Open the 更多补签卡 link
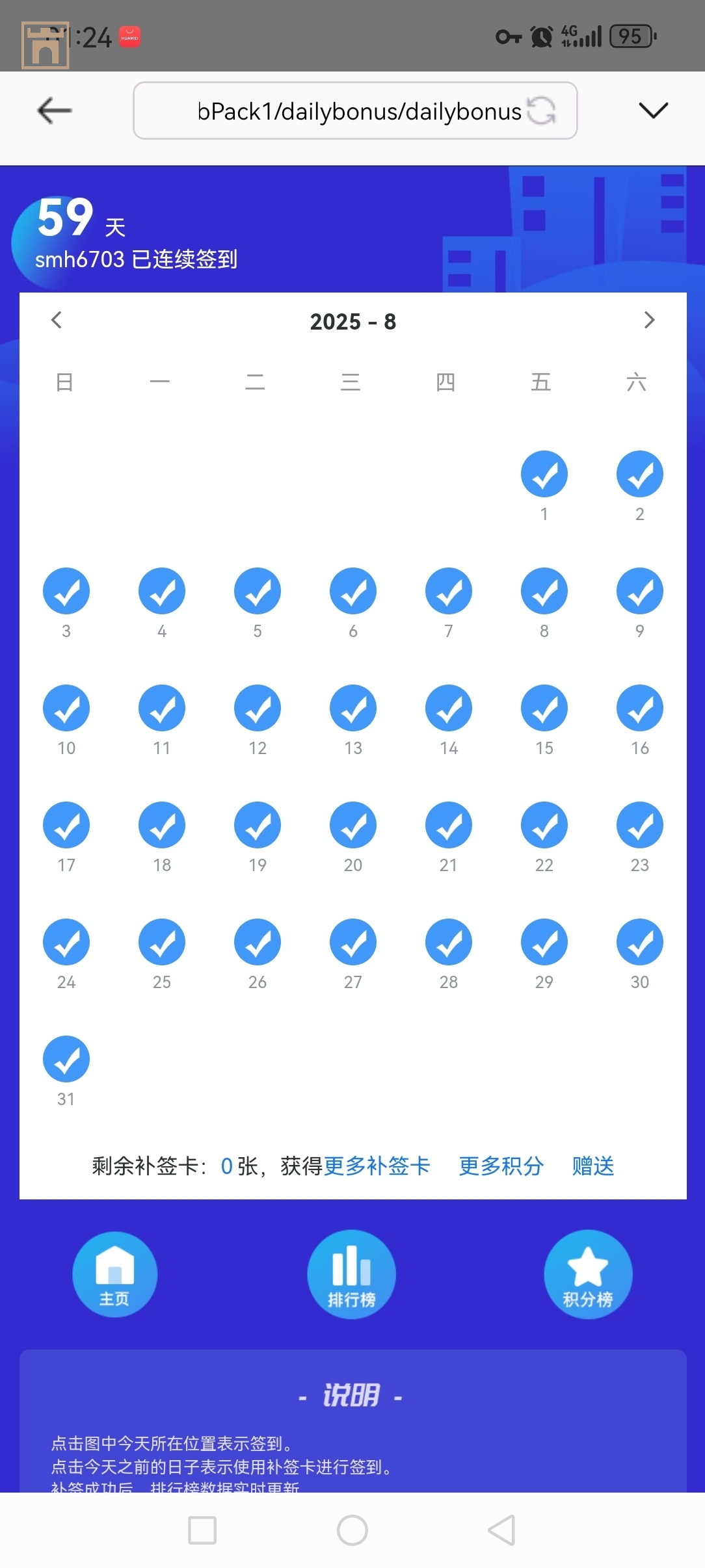The width and height of the screenshot is (705, 1568). [x=377, y=1166]
